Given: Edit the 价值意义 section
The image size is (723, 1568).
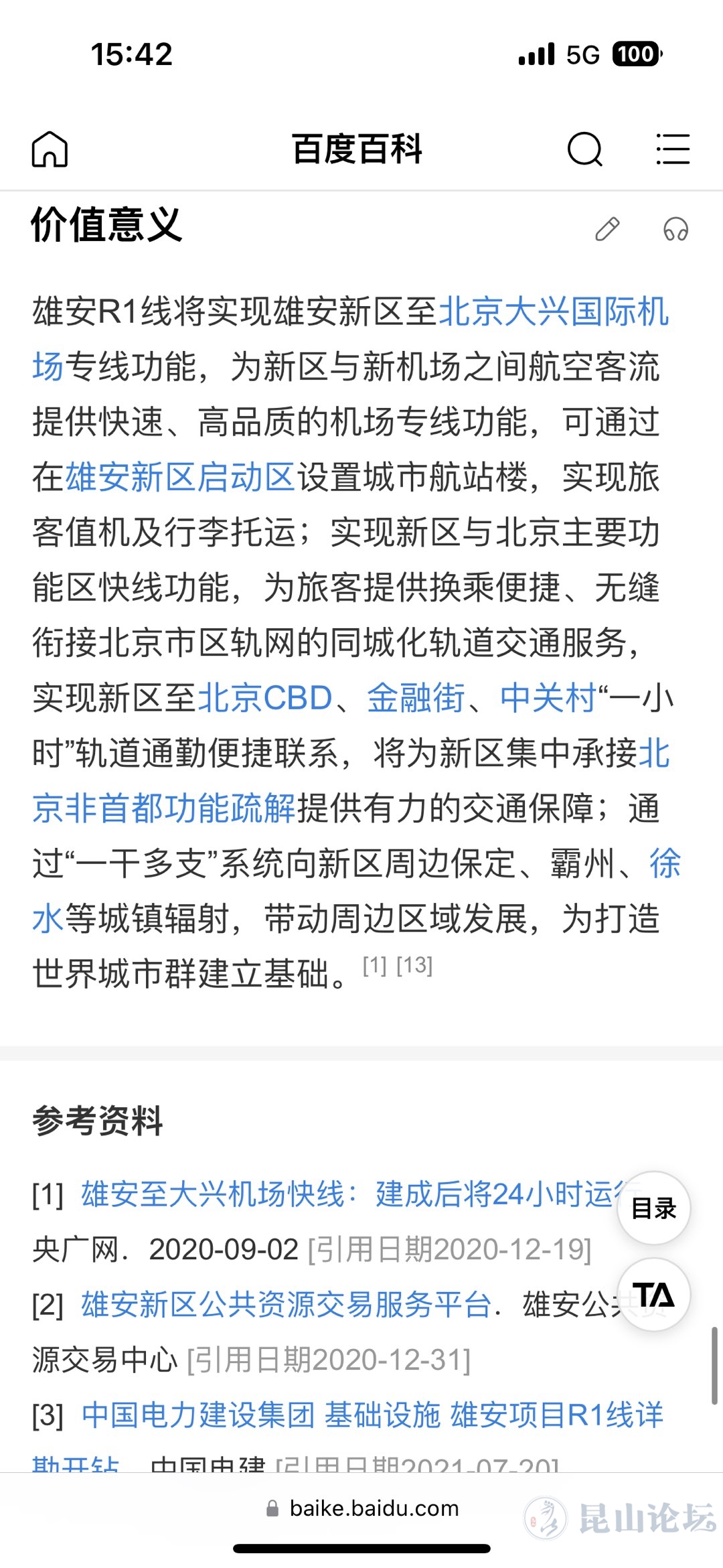Looking at the screenshot, I should 607,229.
